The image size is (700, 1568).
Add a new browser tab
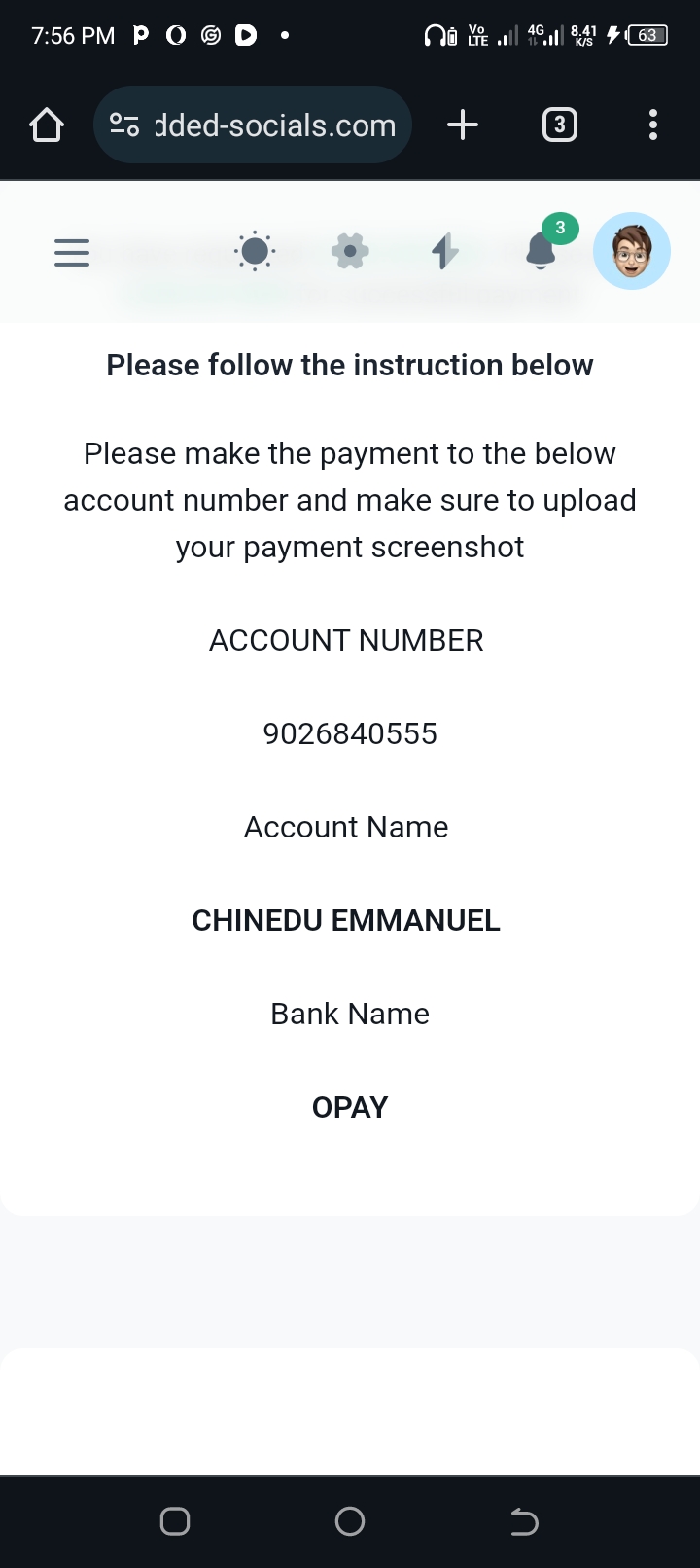(463, 125)
